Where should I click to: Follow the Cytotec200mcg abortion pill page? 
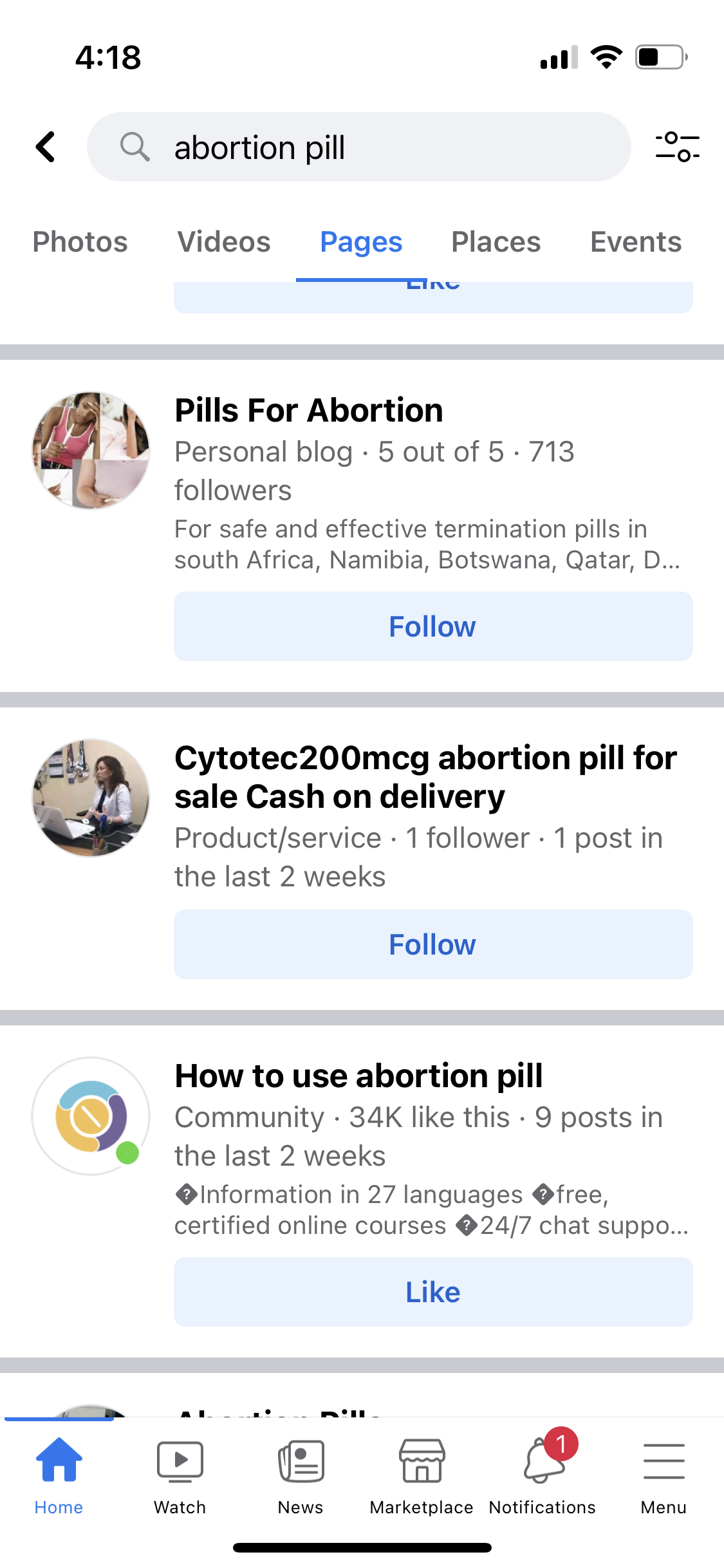click(432, 944)
